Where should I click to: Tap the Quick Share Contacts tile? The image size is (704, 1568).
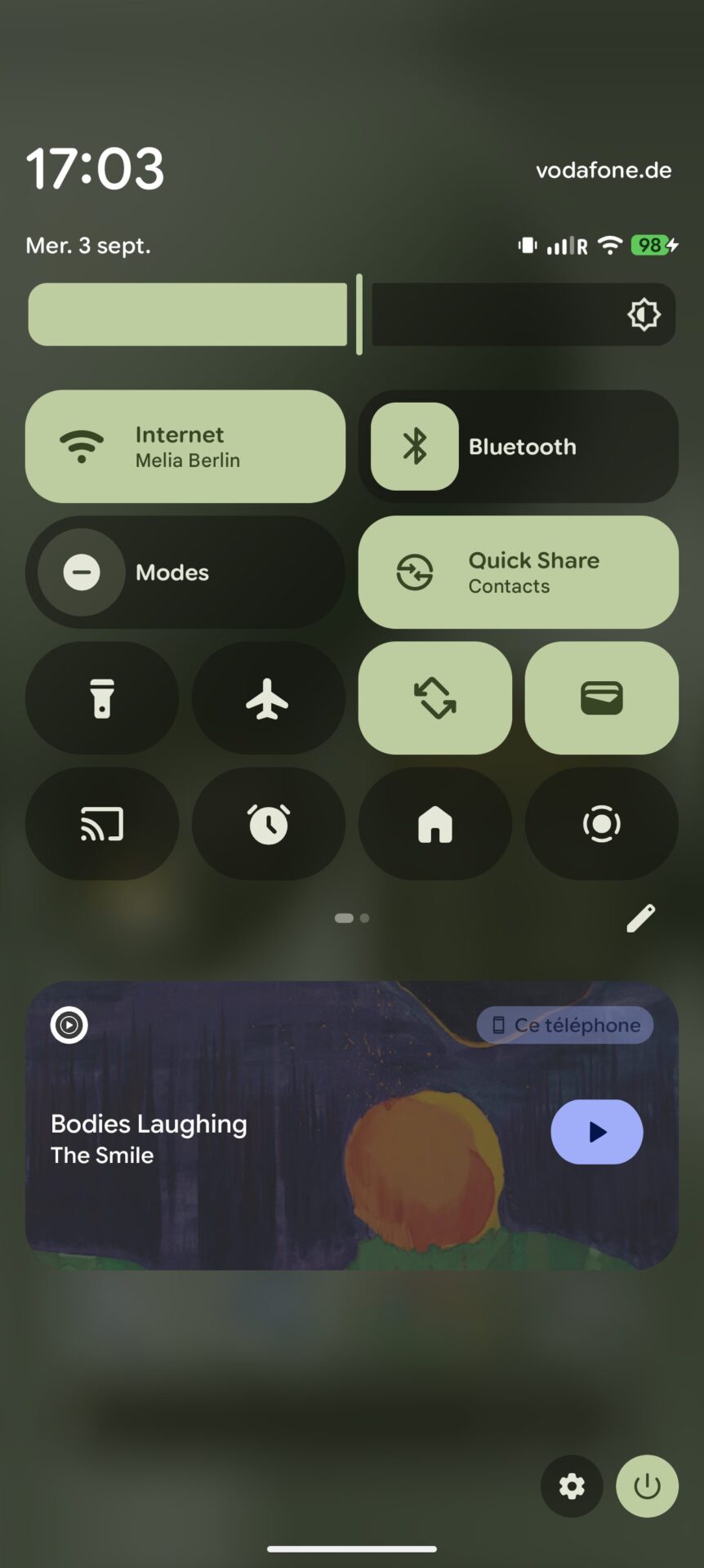pyautogui.click(x=519, y=572)
